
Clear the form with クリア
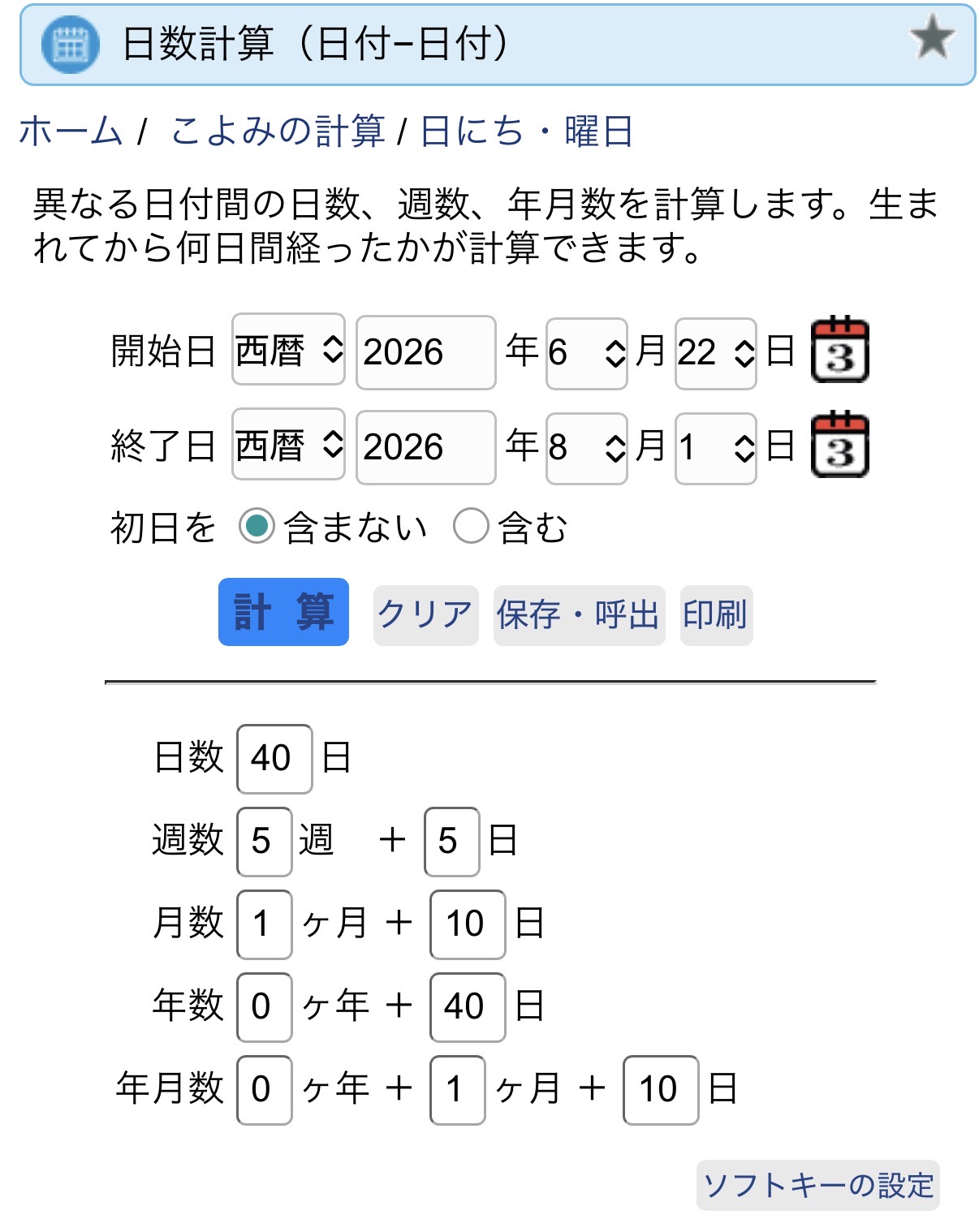point(425,615)
